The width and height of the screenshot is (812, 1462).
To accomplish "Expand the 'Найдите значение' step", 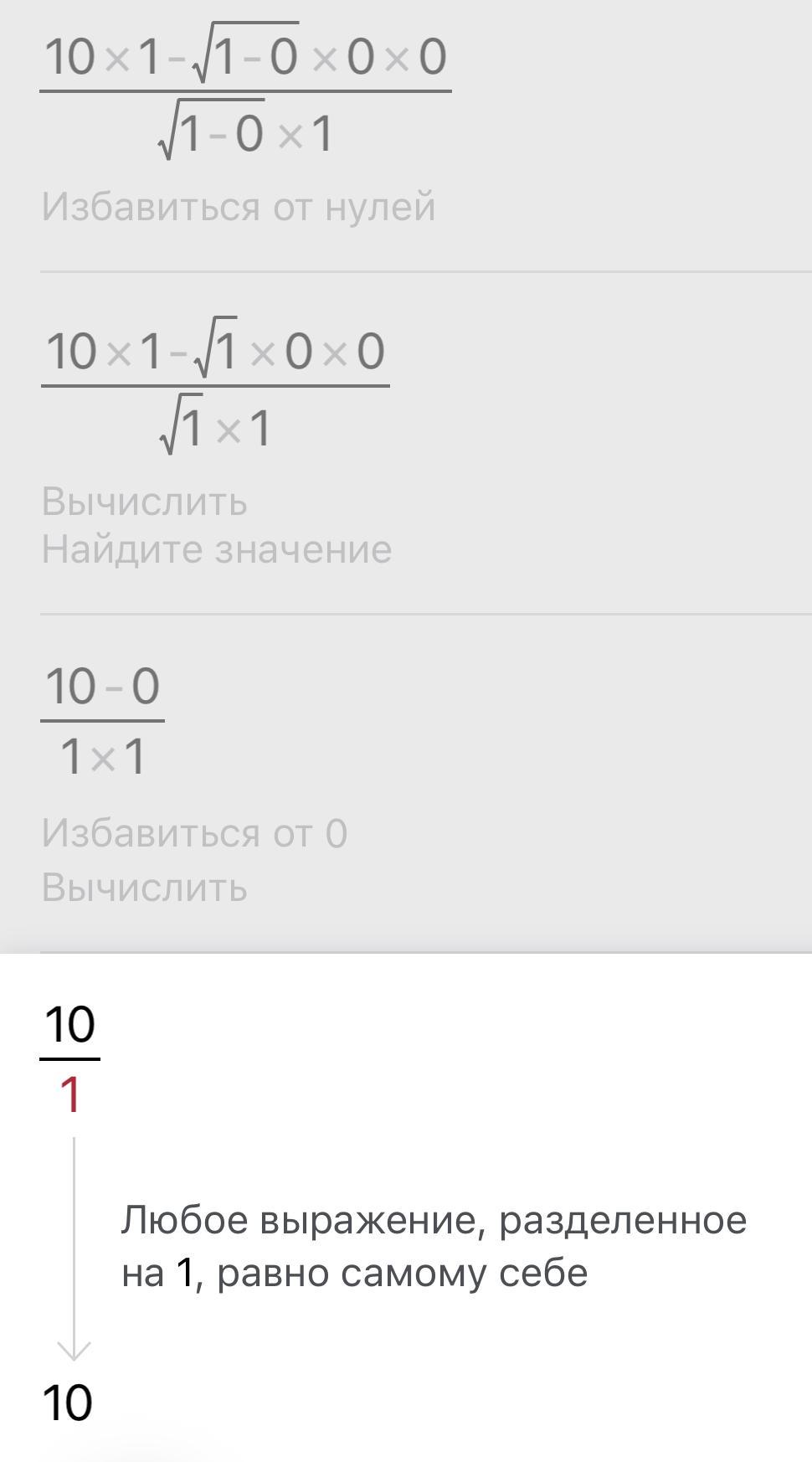I will [x=217, y=550].
